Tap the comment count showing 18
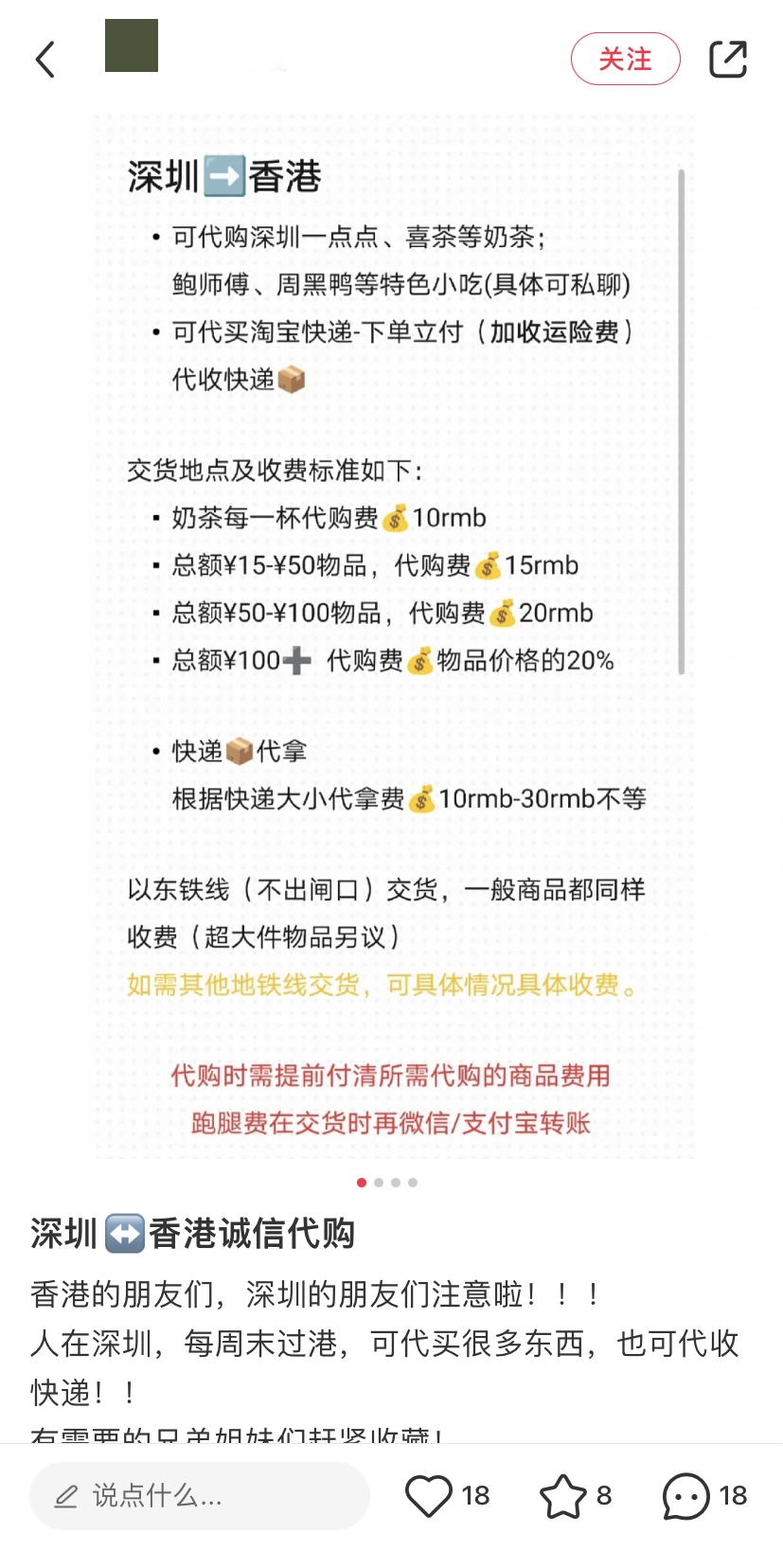The image size is (783, 1568). coord(730,1495)
